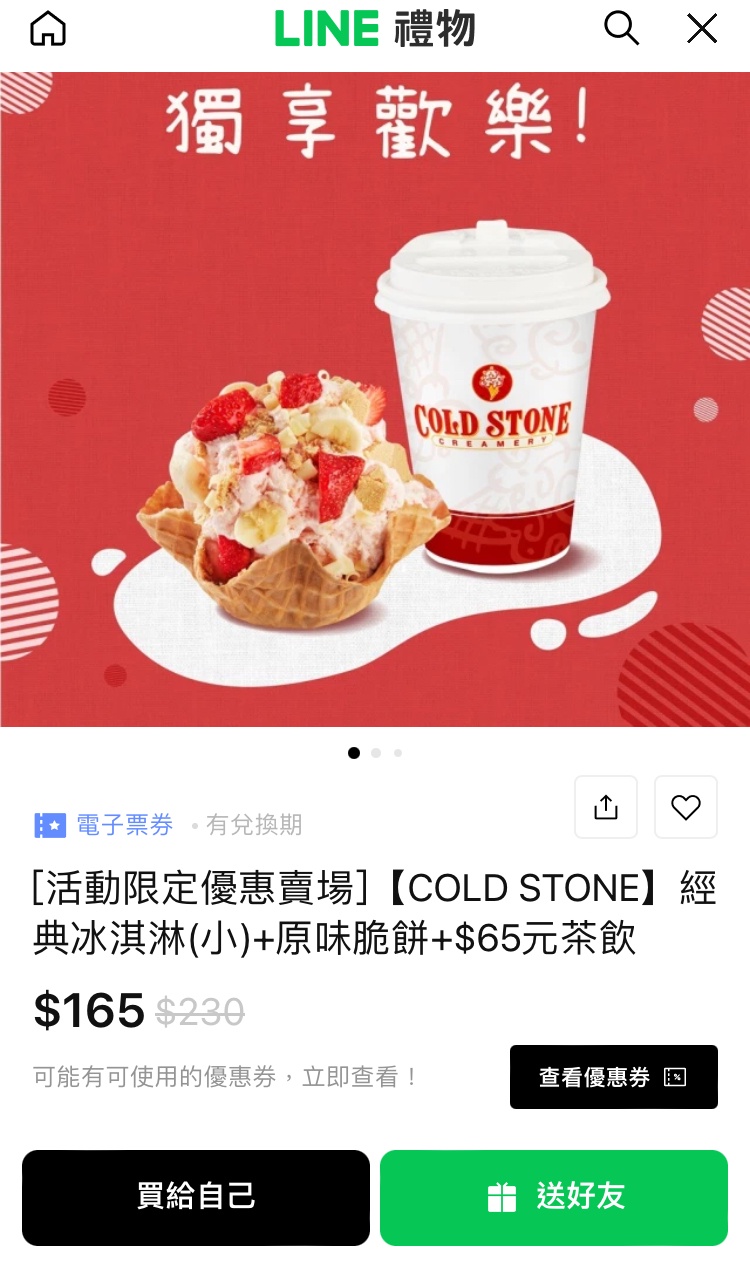Open the search magnifier
This screenshot has height=1278, width=750.
(x=621, y=29)
